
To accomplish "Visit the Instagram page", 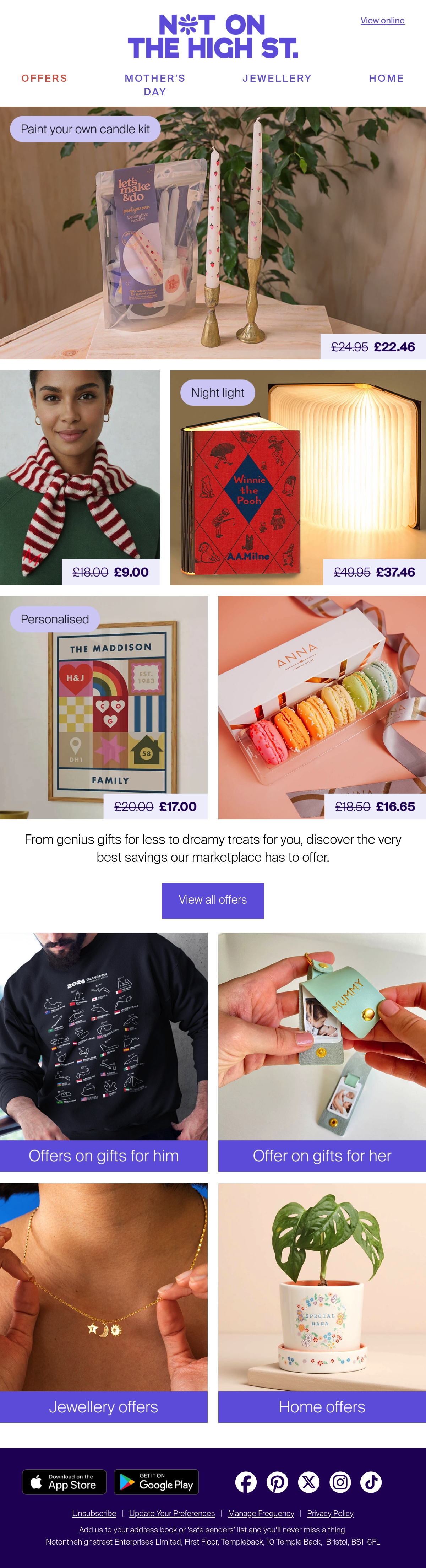I will [340, 1482].
